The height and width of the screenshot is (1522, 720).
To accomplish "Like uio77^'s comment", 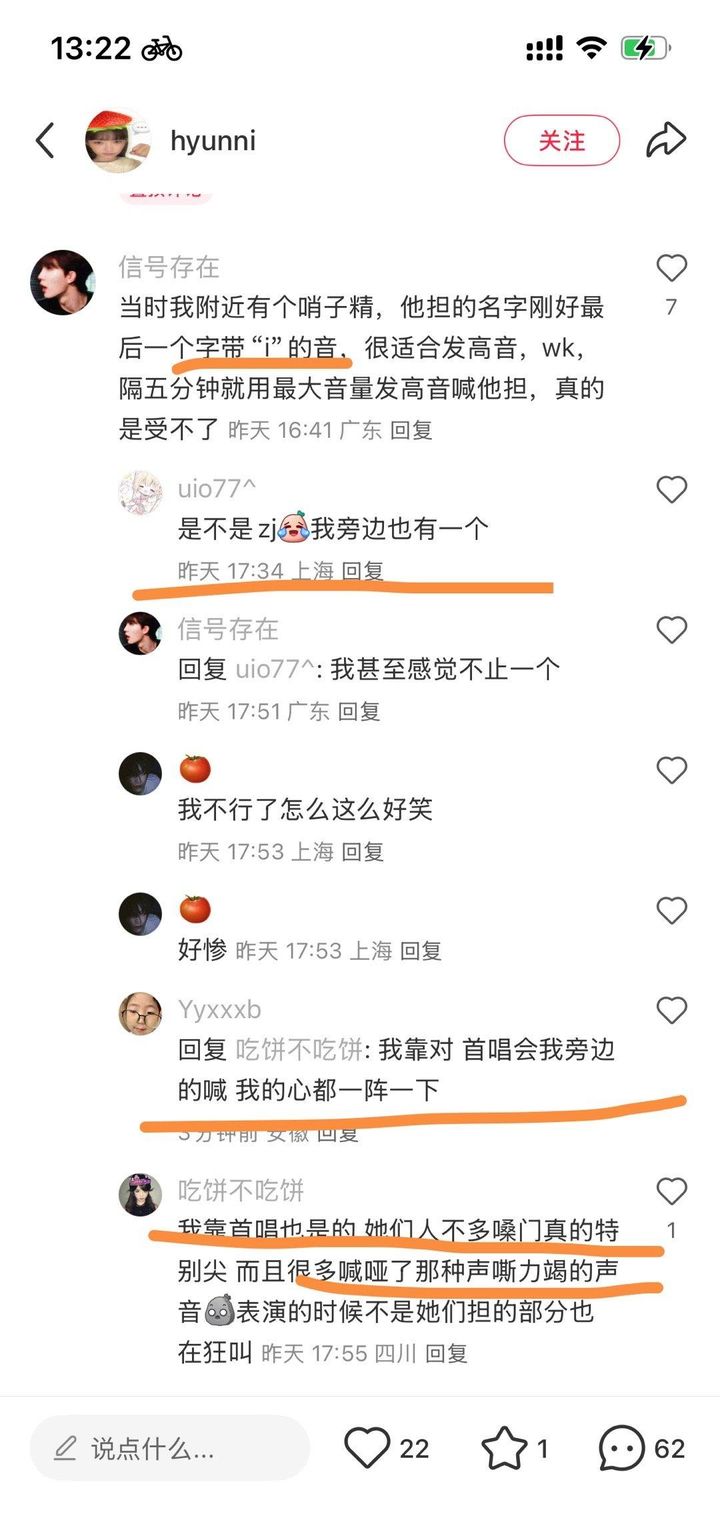I will tap(671, 489).
